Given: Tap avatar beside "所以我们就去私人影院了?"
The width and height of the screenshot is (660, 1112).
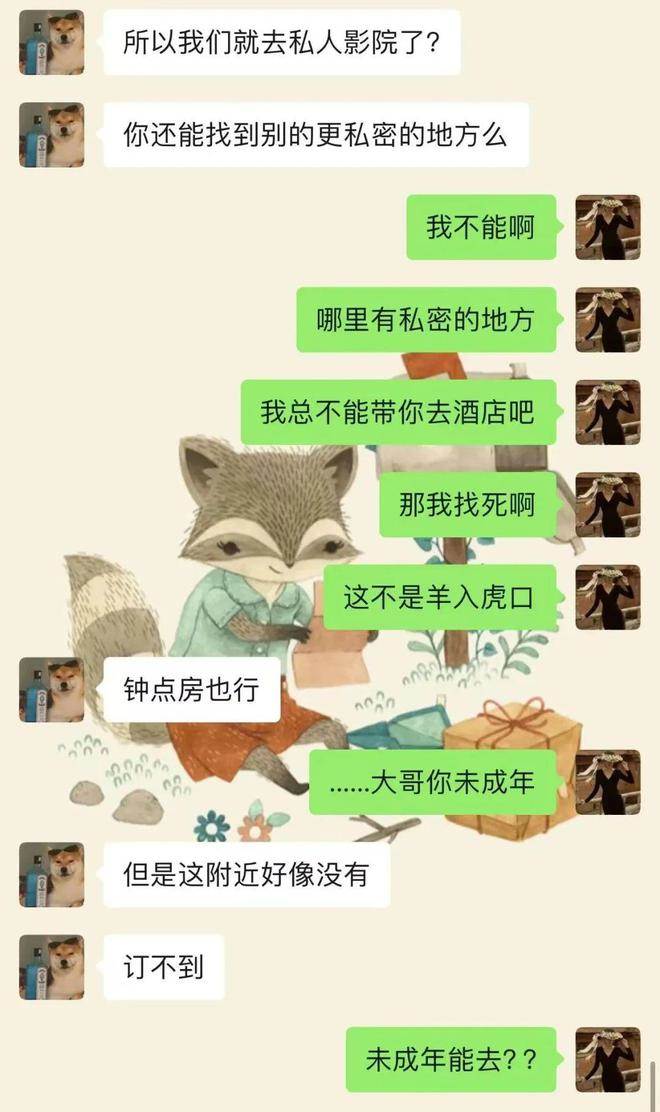Looking at the screenshot, I should click(51, 42).
